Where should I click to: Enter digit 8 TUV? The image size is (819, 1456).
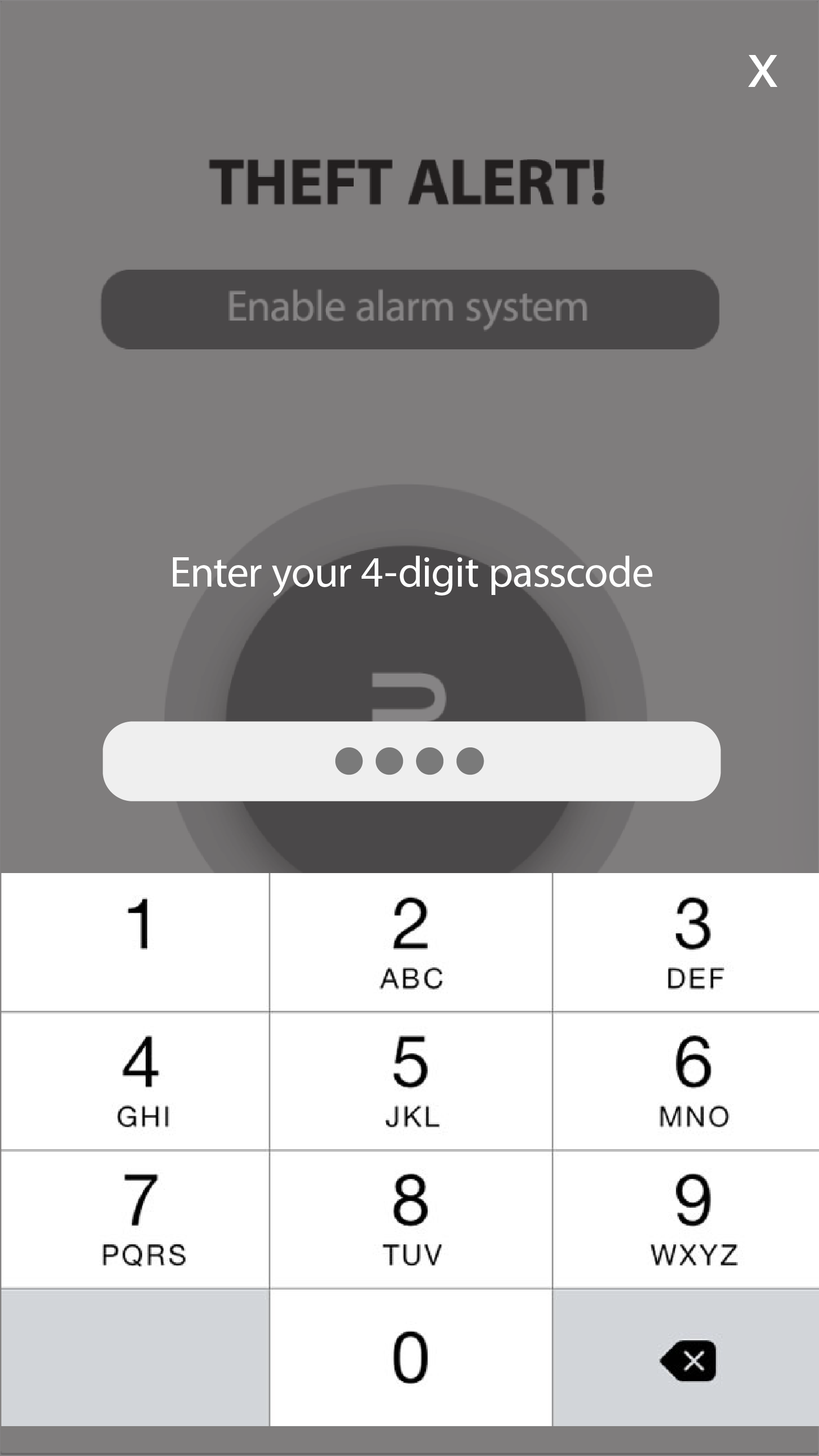[x=411, y=1220]
